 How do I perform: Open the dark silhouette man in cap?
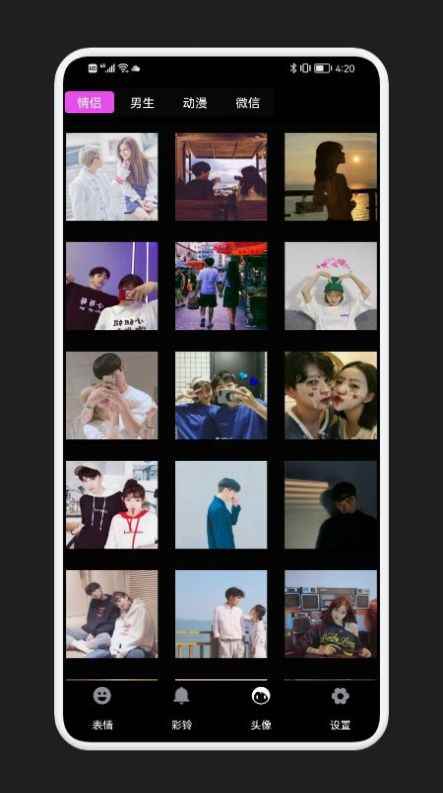pyautogui.click(x=331, y=505)
